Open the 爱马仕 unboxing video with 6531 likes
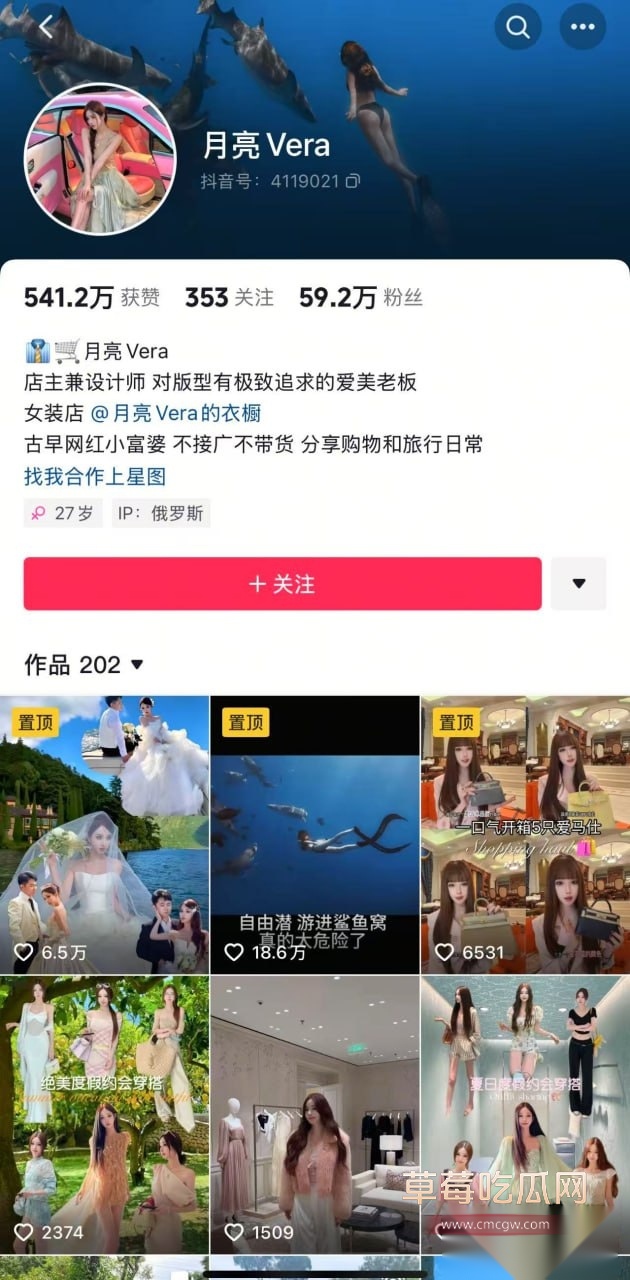This screenshot has height=1280, width=630. pos(525,835)
